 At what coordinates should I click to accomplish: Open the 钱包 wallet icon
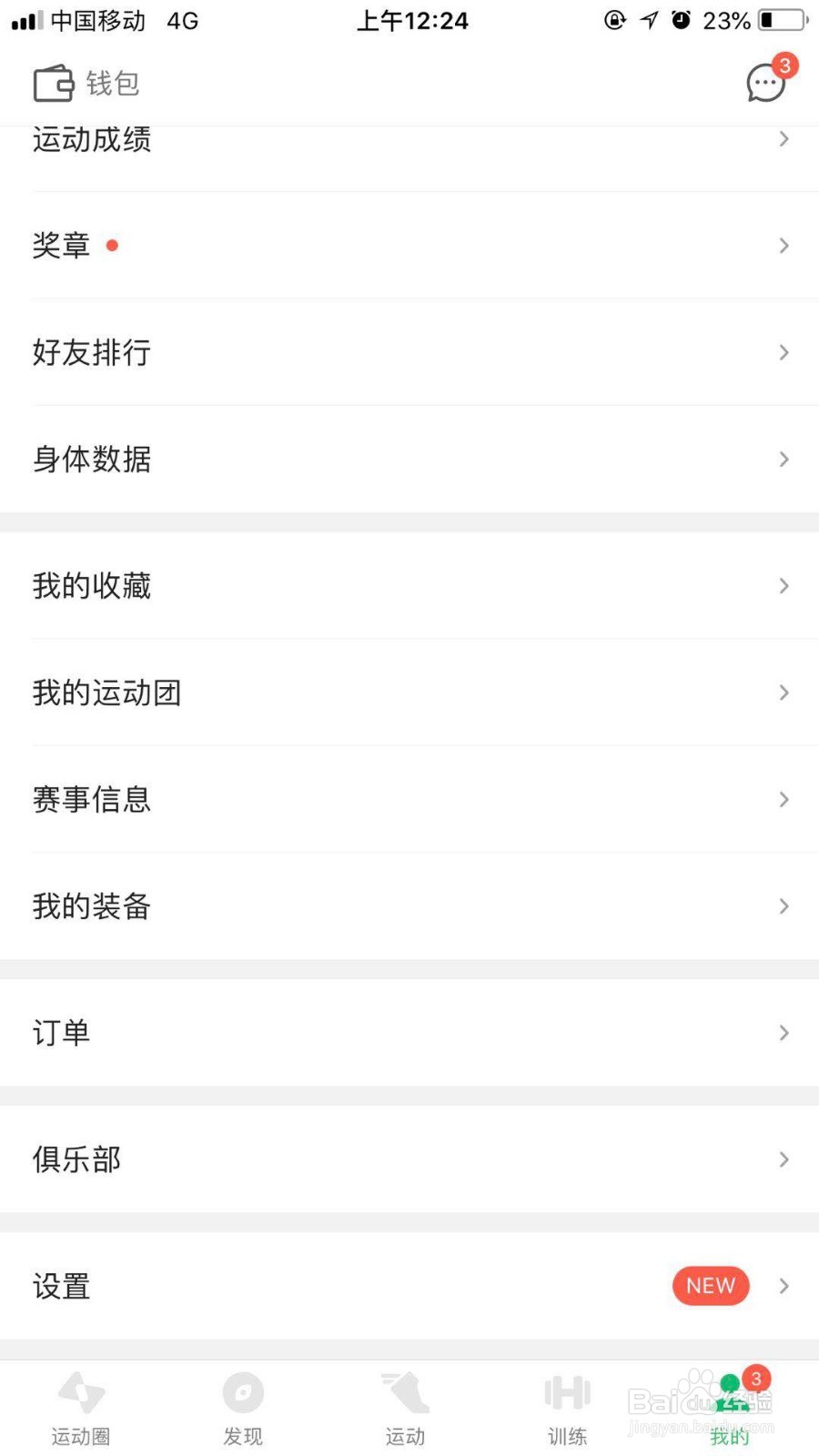52,83
